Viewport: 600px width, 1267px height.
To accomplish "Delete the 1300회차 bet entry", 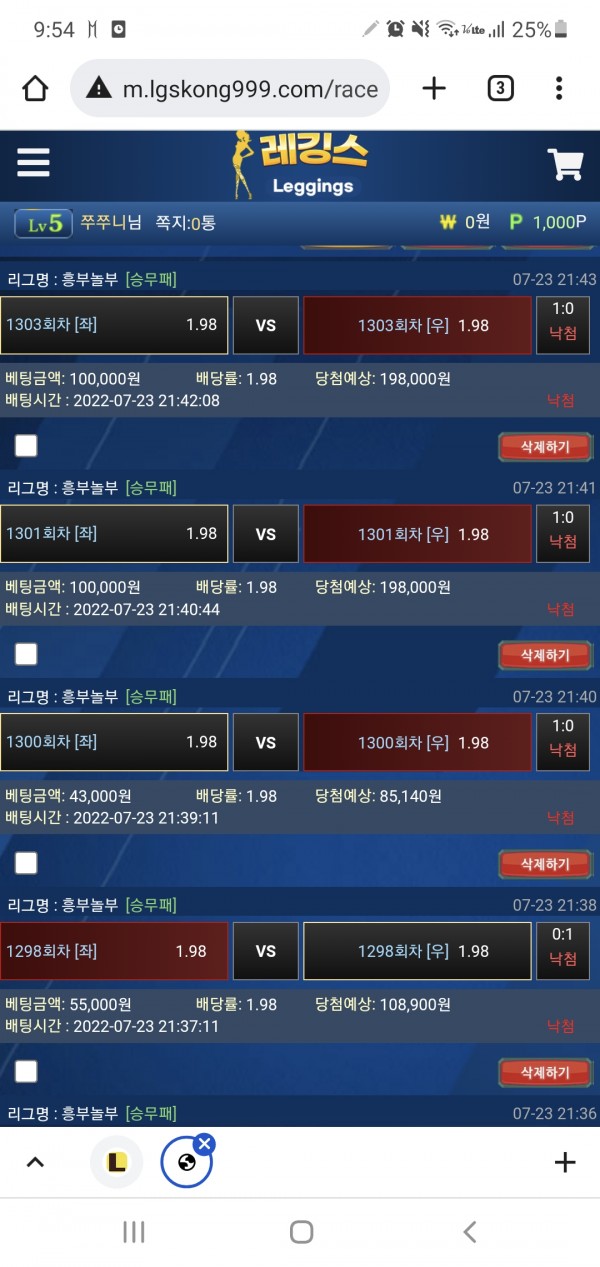I will pyautogui.click(x=545, y=864).
